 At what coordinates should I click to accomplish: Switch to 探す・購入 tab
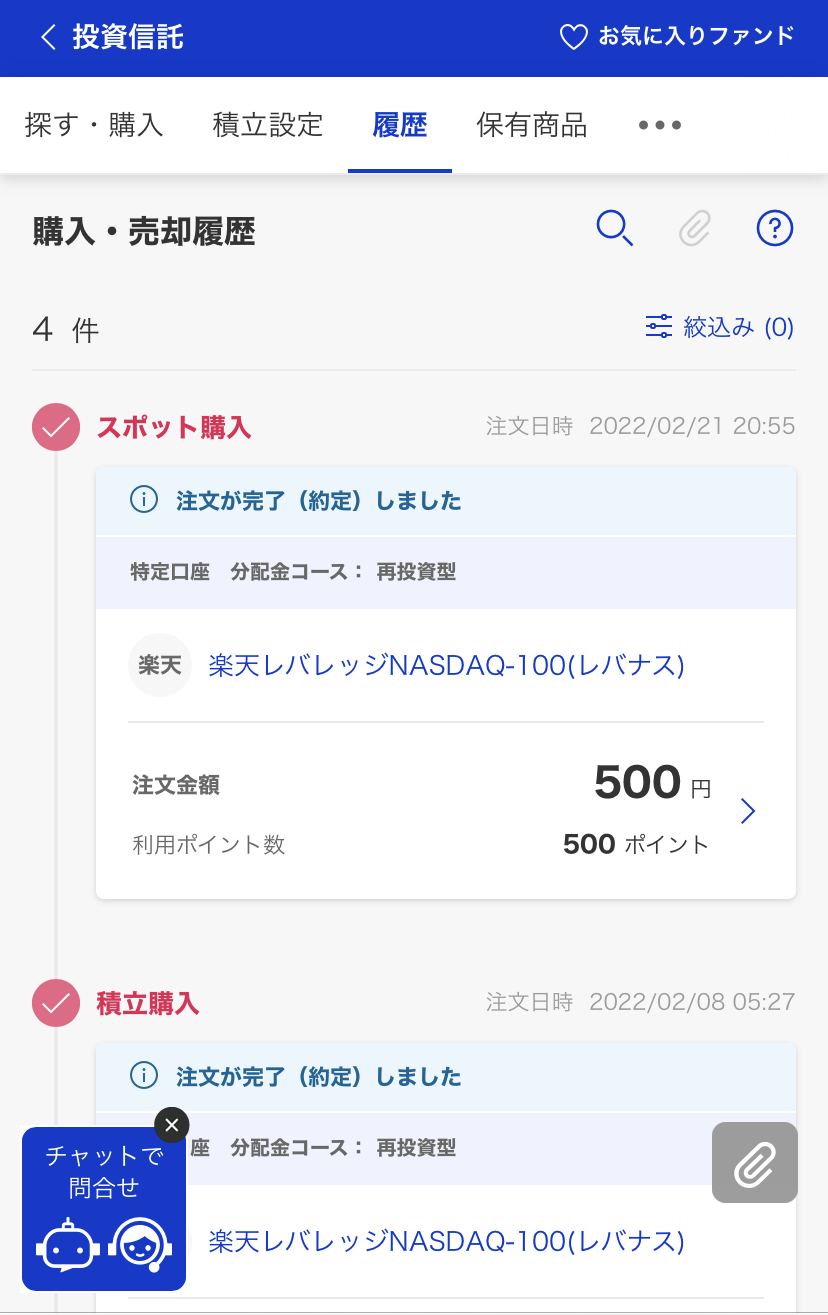94,125
